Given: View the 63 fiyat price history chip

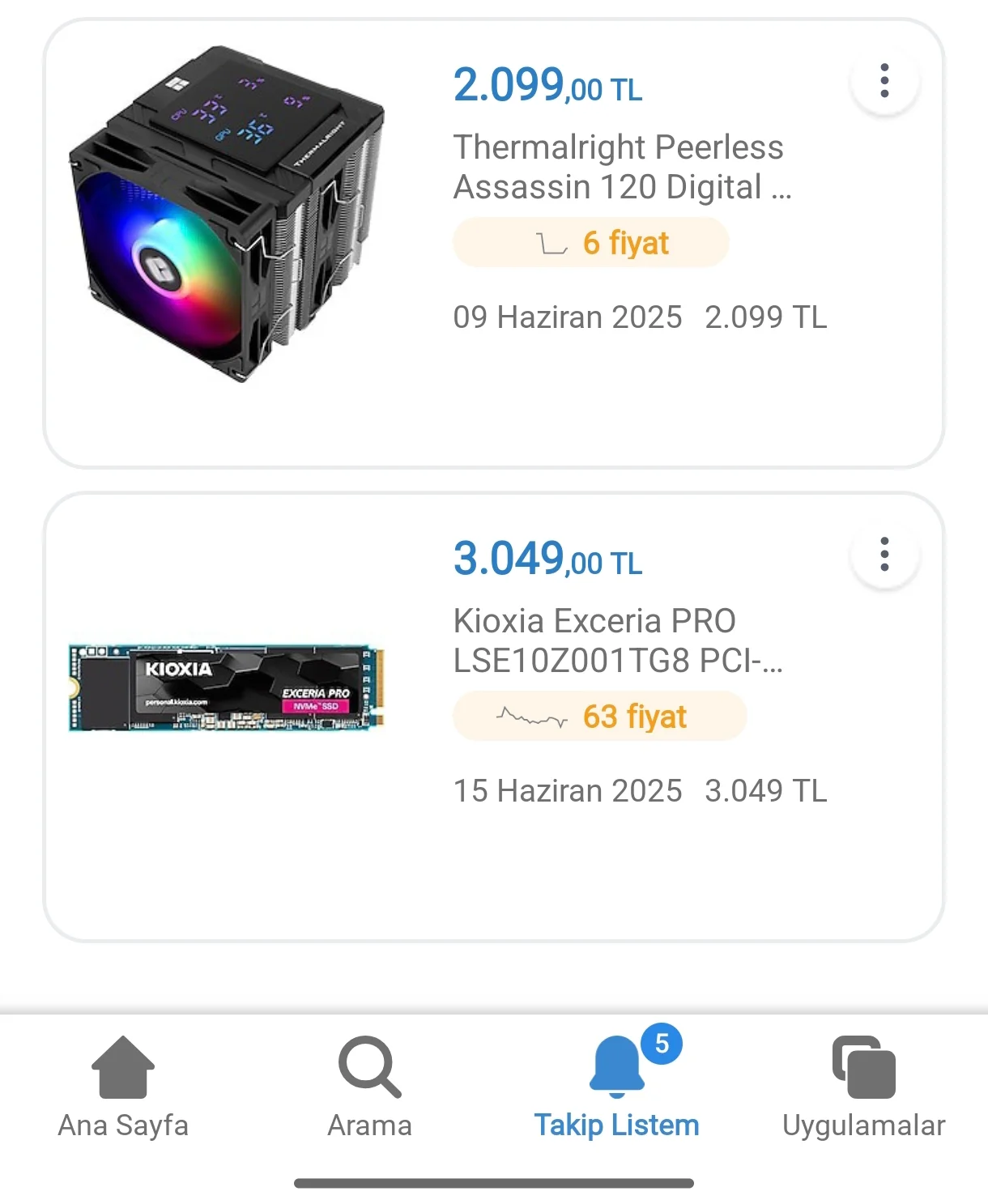Looking at the screenshot, I should tap(599, 717).
